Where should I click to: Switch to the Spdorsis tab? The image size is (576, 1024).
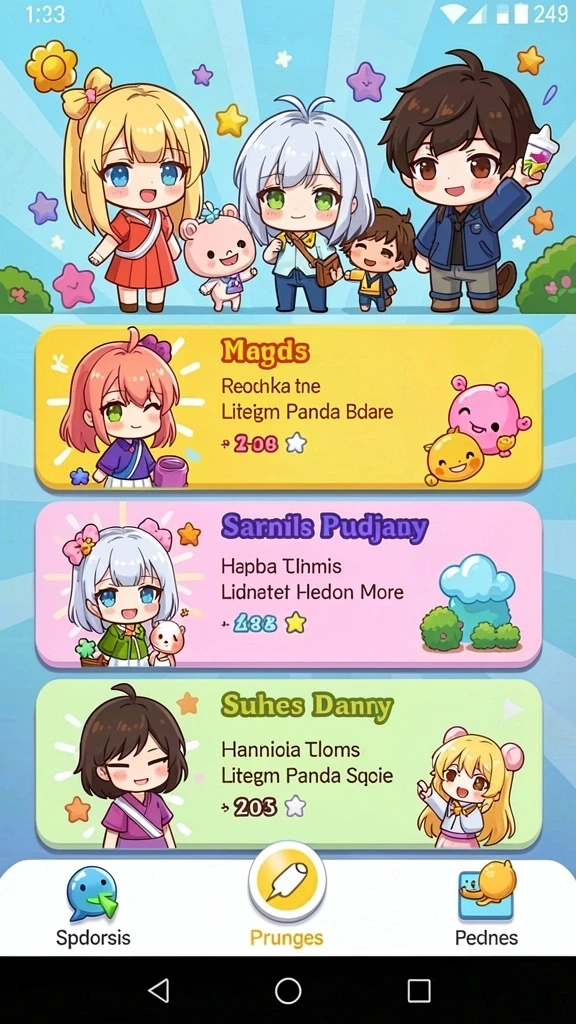click(93, 908)
